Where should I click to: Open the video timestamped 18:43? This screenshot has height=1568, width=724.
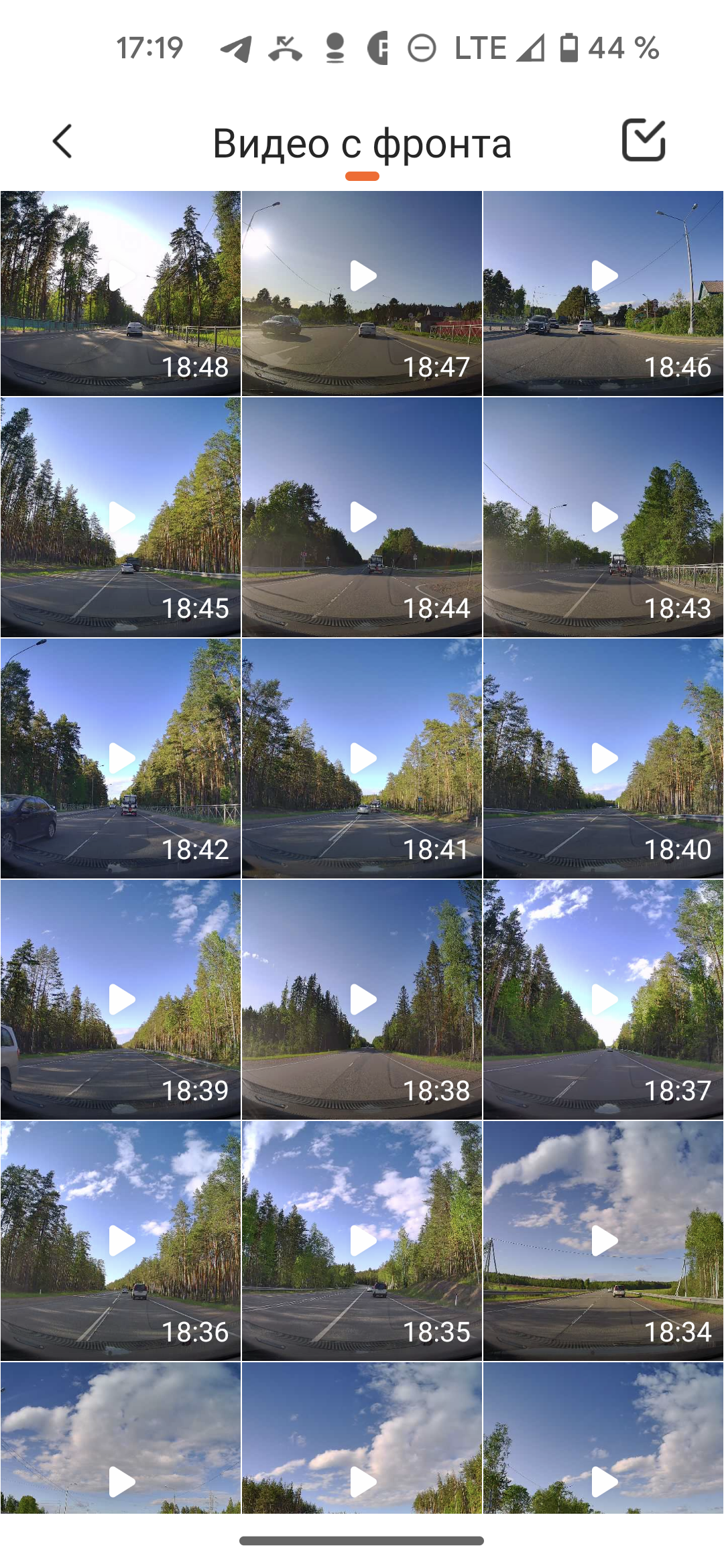click(603, 517)
